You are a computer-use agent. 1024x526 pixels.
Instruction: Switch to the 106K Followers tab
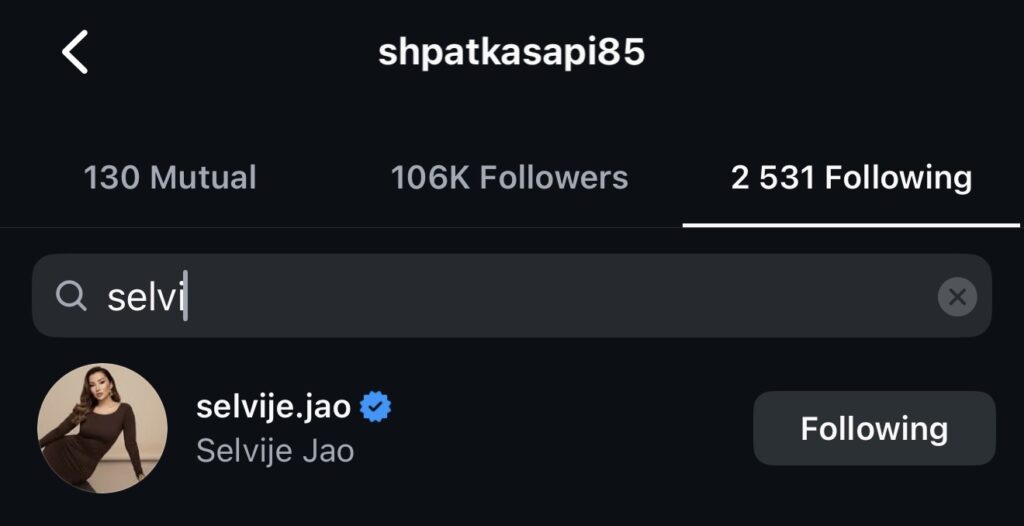point(509,178)
